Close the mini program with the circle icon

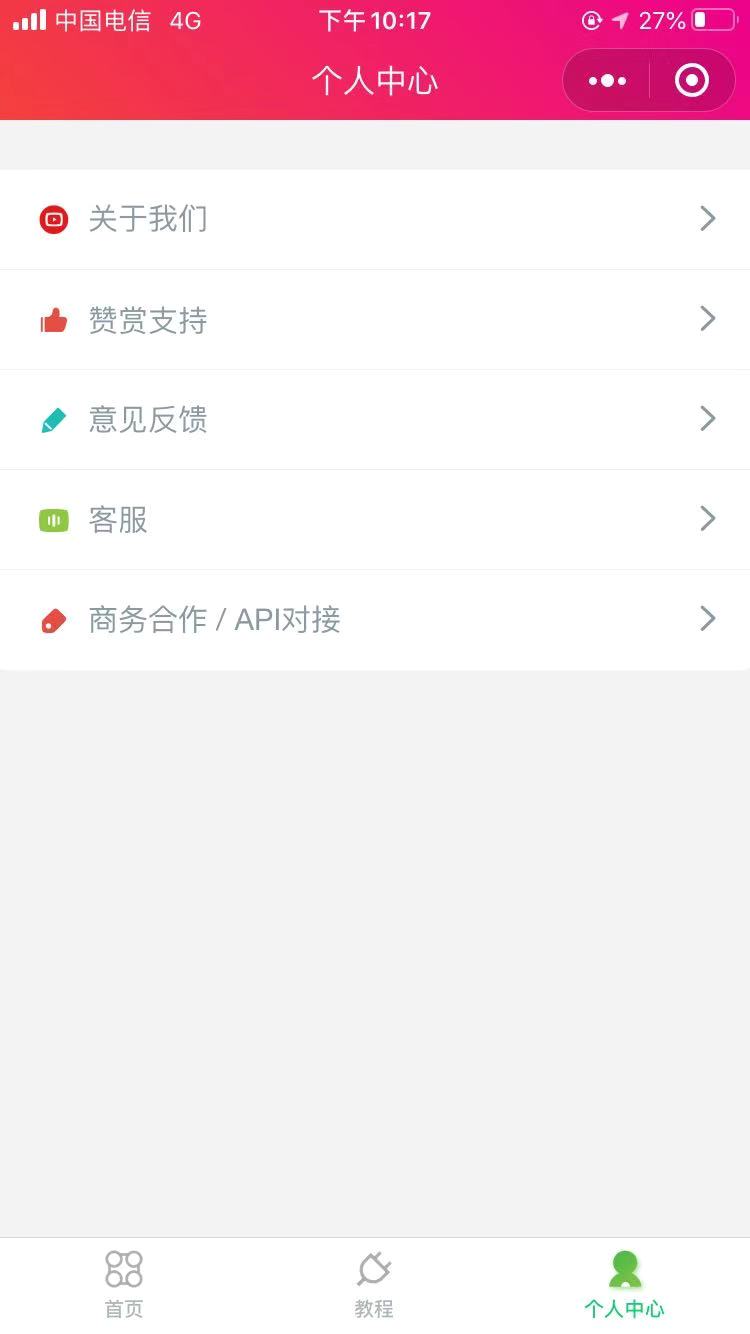[x=692, y=80]
